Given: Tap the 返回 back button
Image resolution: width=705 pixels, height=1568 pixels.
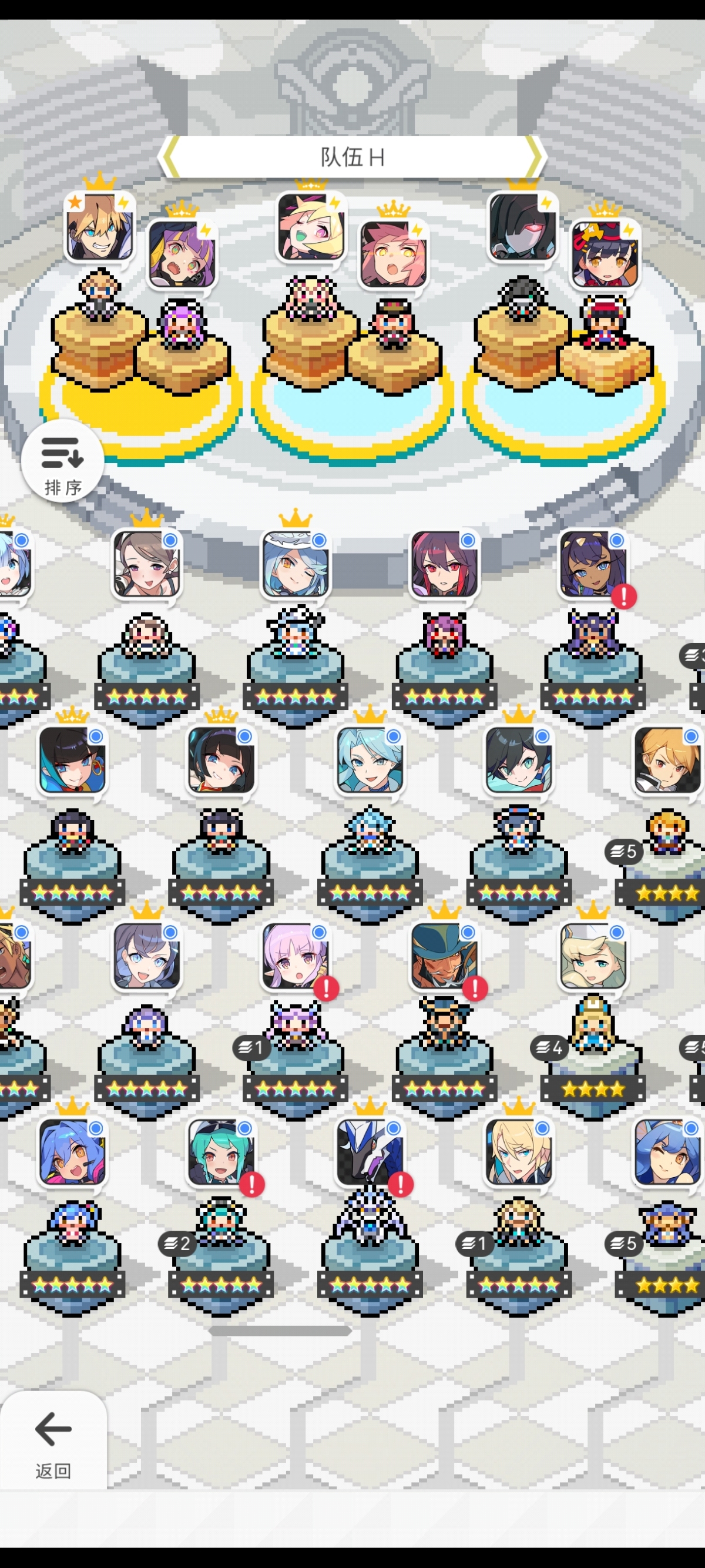Looking at the screenshot, I should (x=53, y=1442).
